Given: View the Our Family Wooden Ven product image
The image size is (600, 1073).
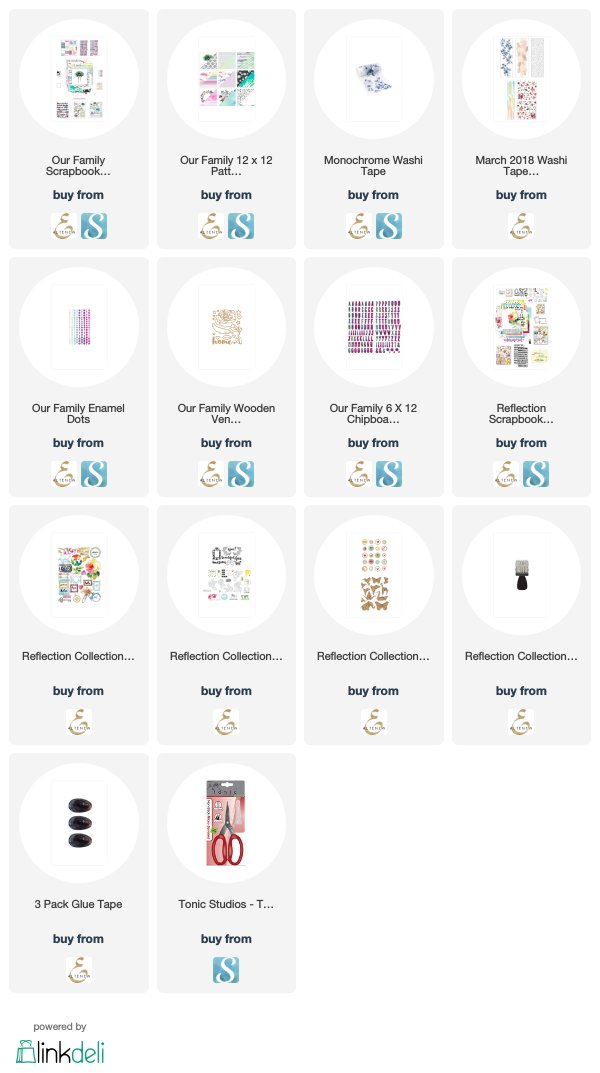Looking at the screenshot, I should click(226, 327).
